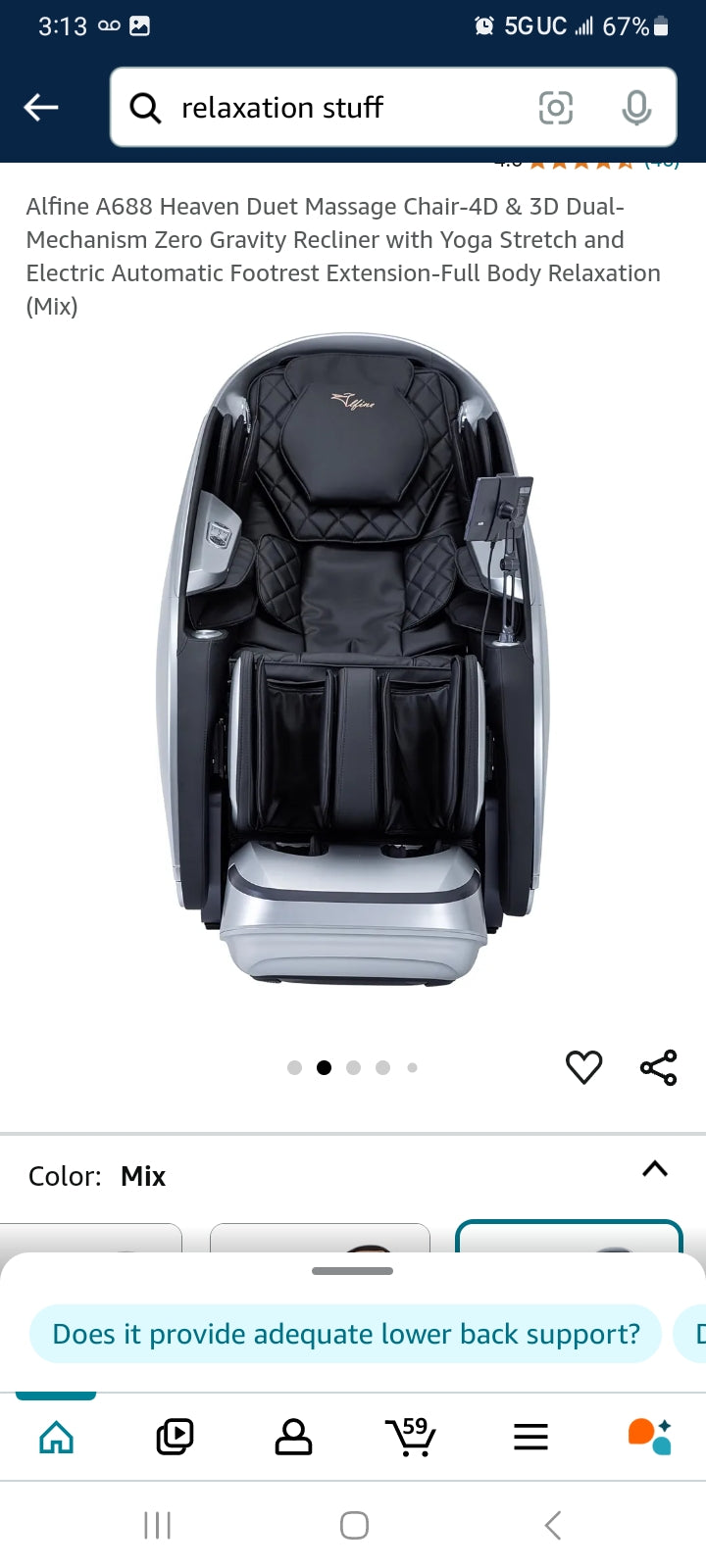The image size is (706, 1568).
Task: Open the massage chair product image
Action: (353, 657)
